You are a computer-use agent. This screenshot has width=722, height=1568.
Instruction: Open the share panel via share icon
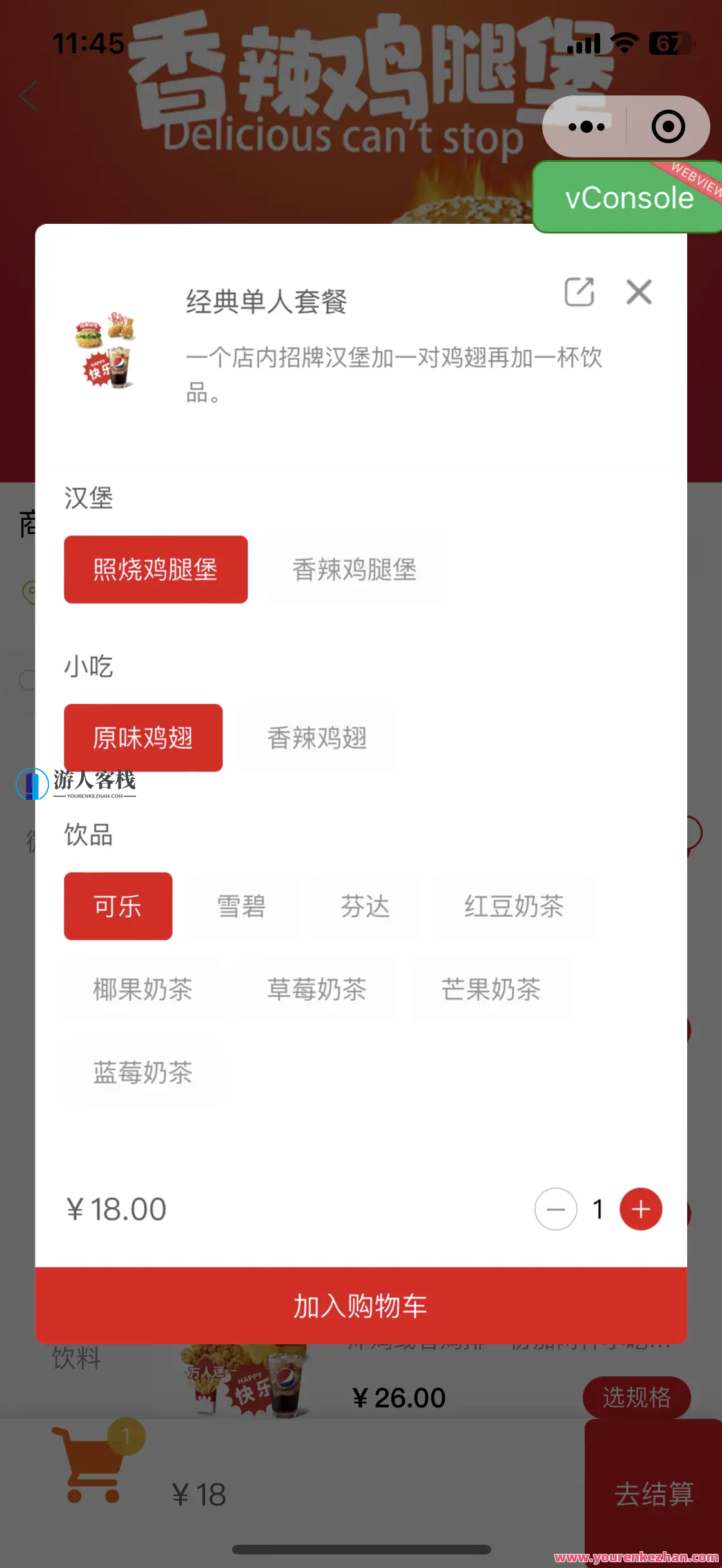coord(580,292)
